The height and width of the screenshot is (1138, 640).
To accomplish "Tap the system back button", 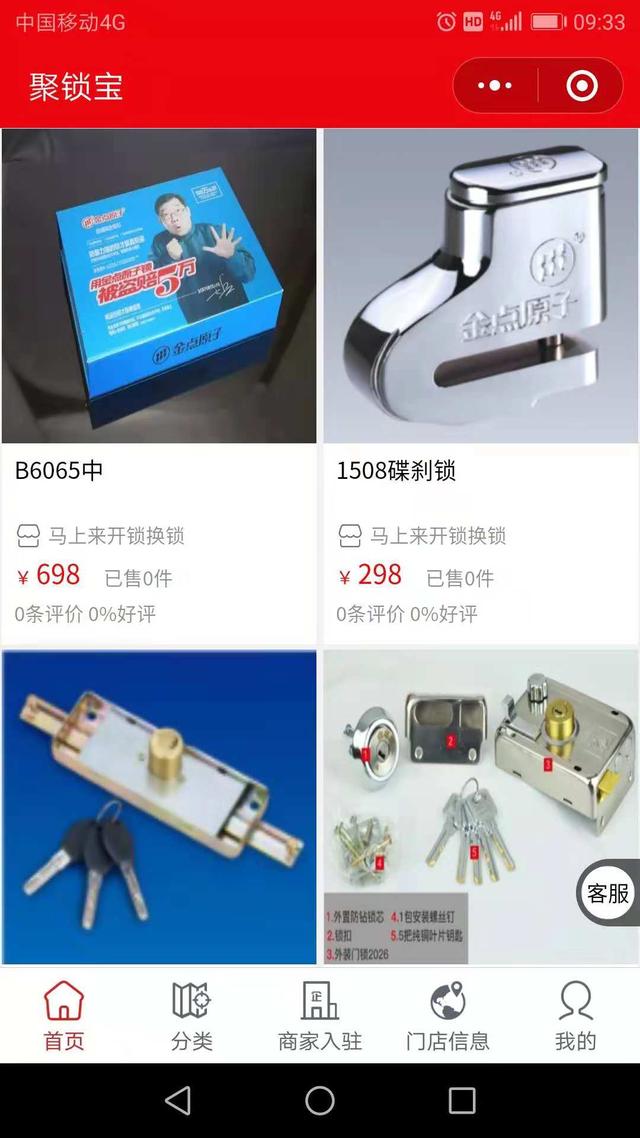I will pyautogui.click(x=178, y=1100).
